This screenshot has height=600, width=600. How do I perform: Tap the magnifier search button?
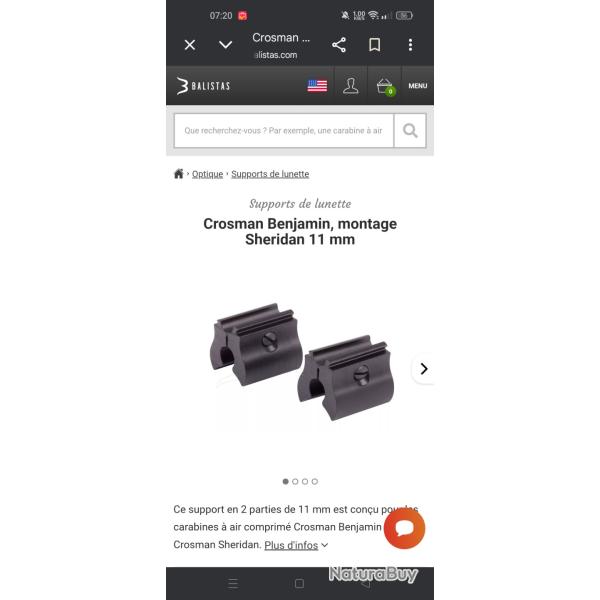410,131
